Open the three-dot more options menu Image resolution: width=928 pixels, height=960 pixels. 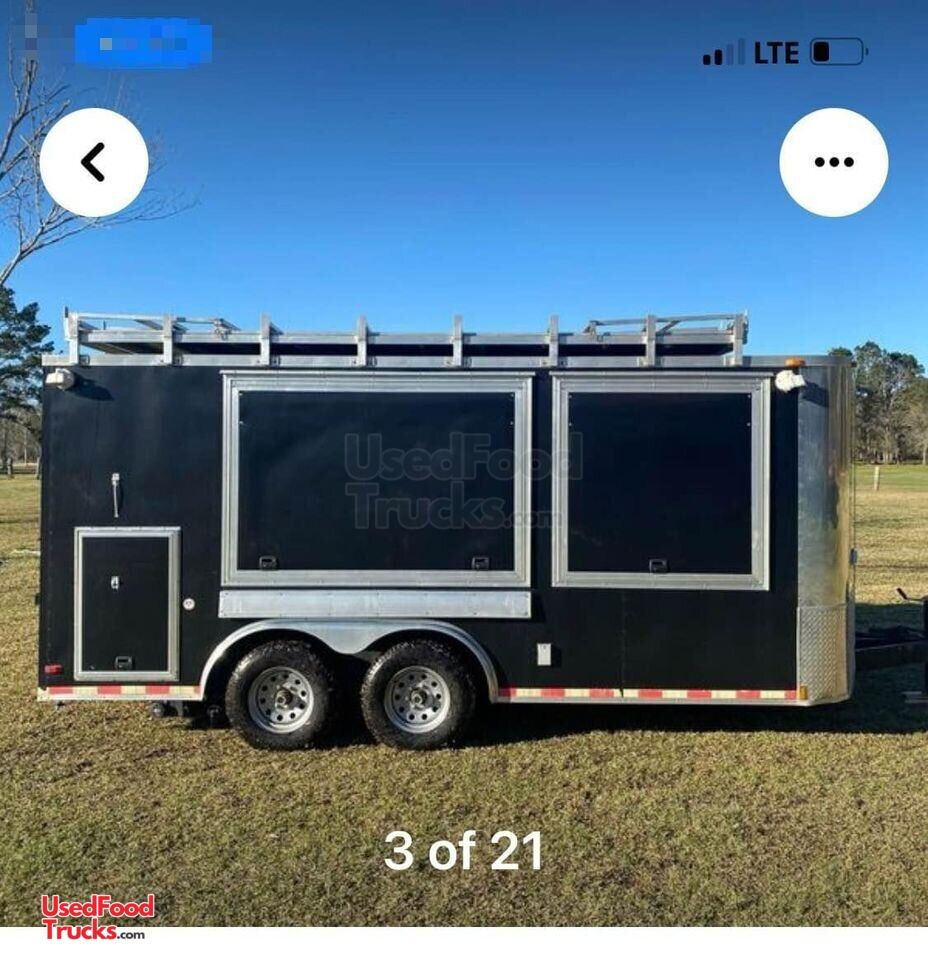(833, 162)
